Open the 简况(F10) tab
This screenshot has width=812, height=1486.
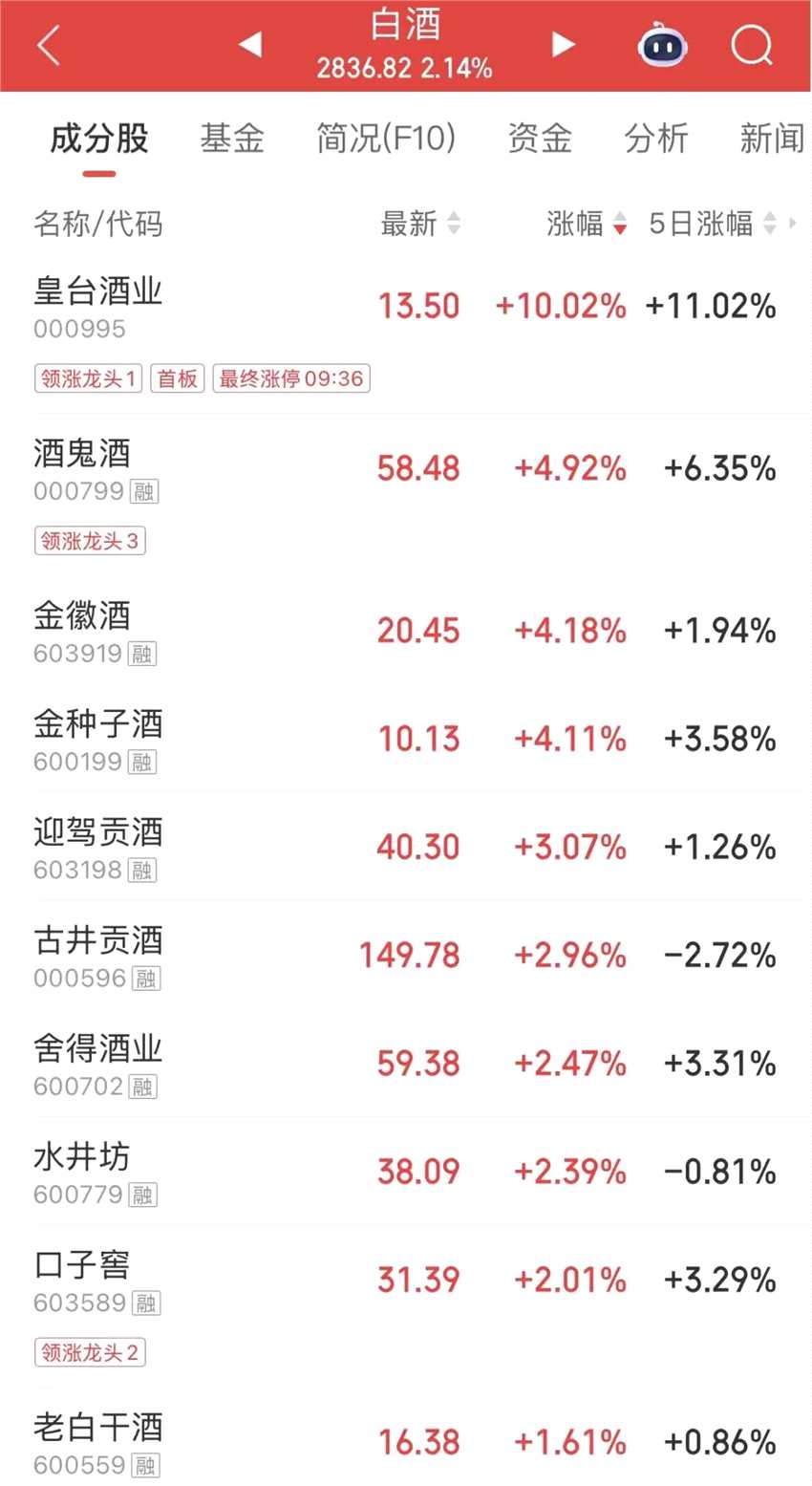pos(386,139)
